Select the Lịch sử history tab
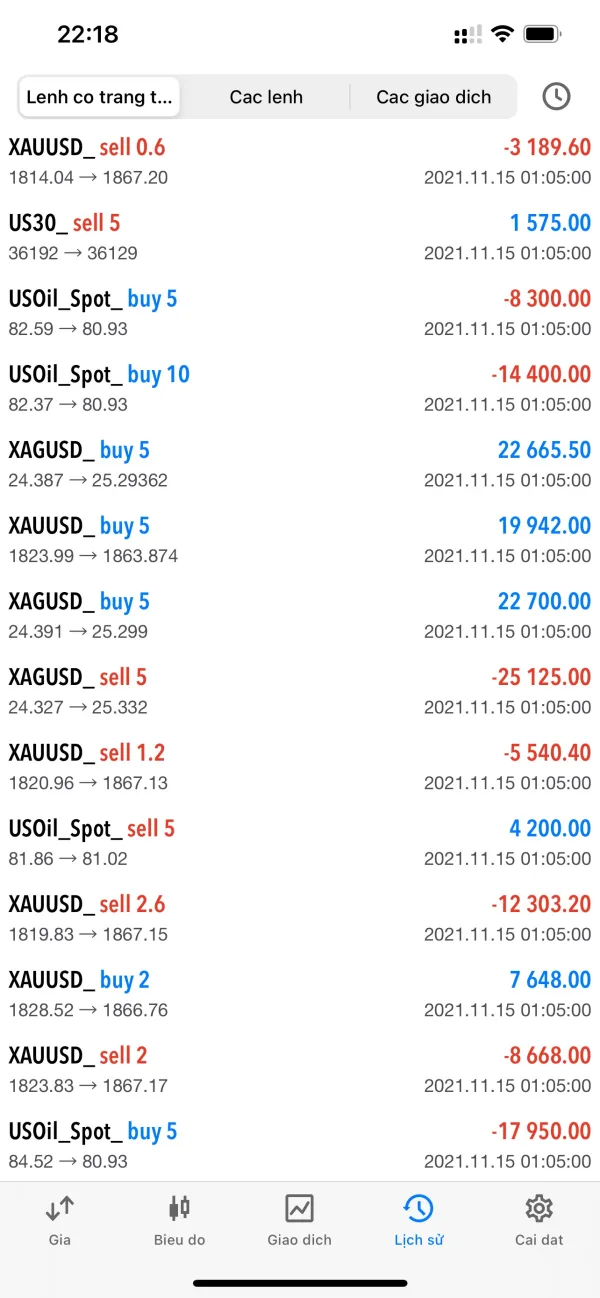The height and width of the screenshot is (1298, 600). pos(419,1220)
